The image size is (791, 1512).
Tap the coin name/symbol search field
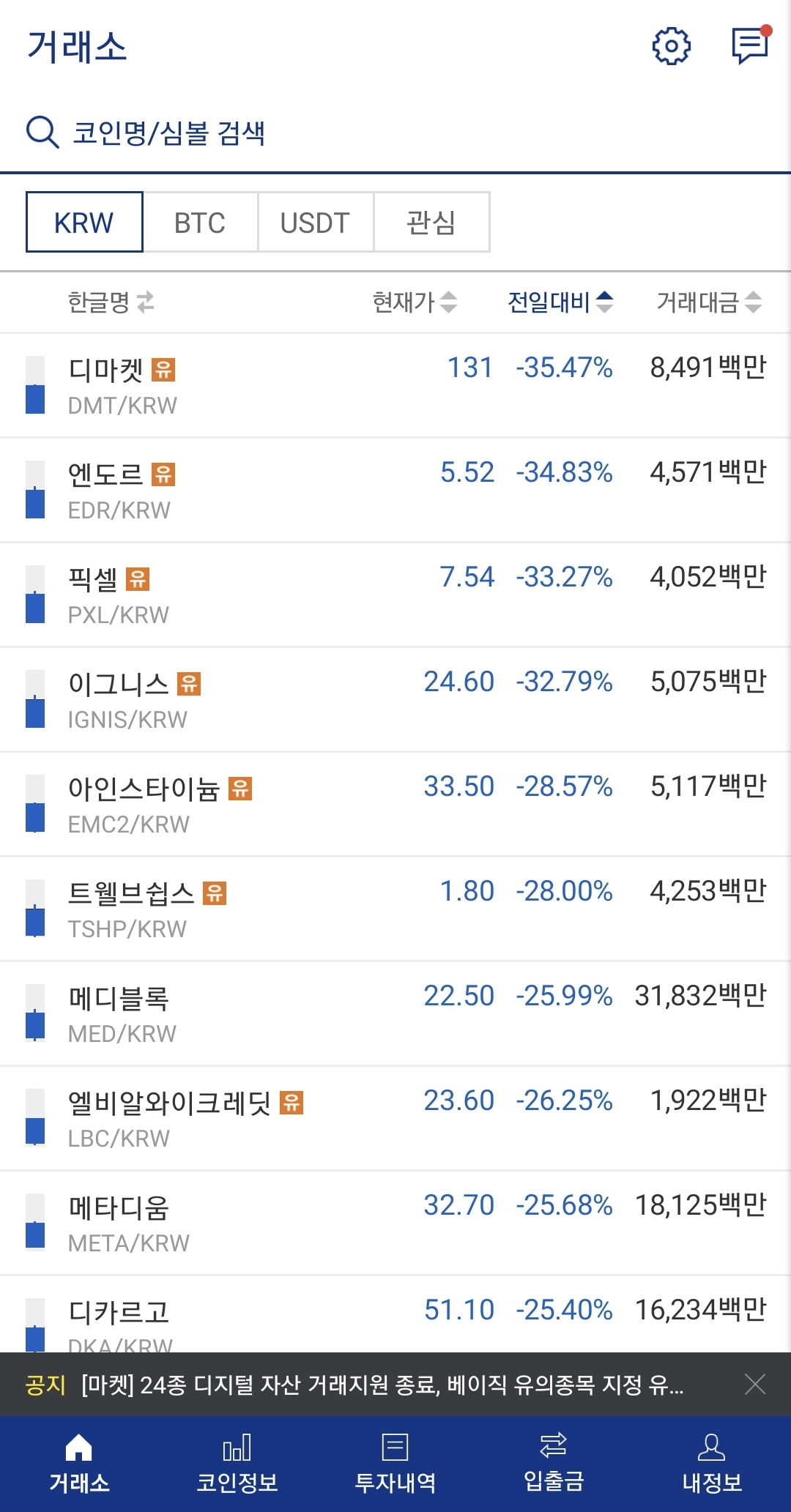[395, 133]
